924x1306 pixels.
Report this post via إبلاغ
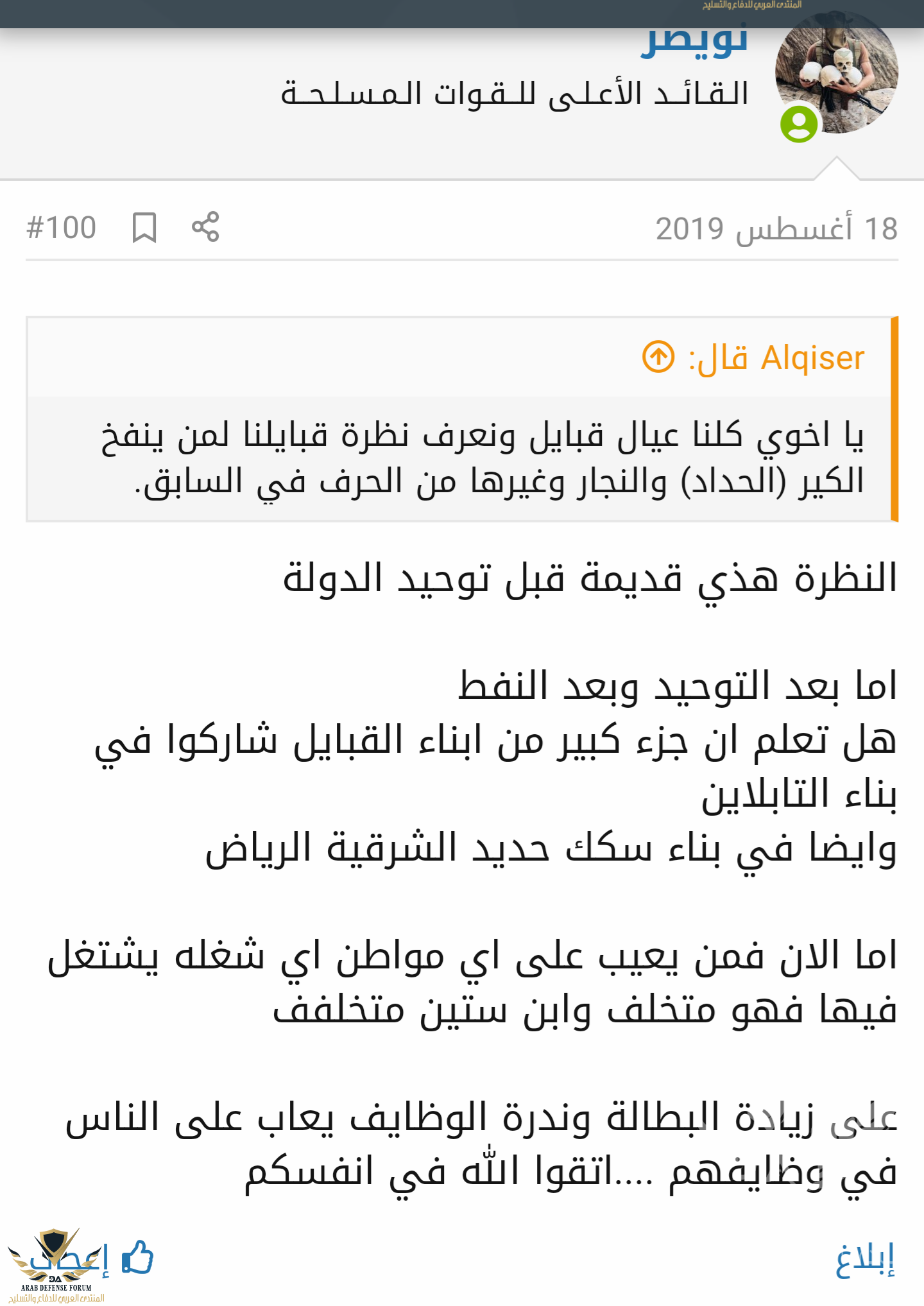(864, 1260)
